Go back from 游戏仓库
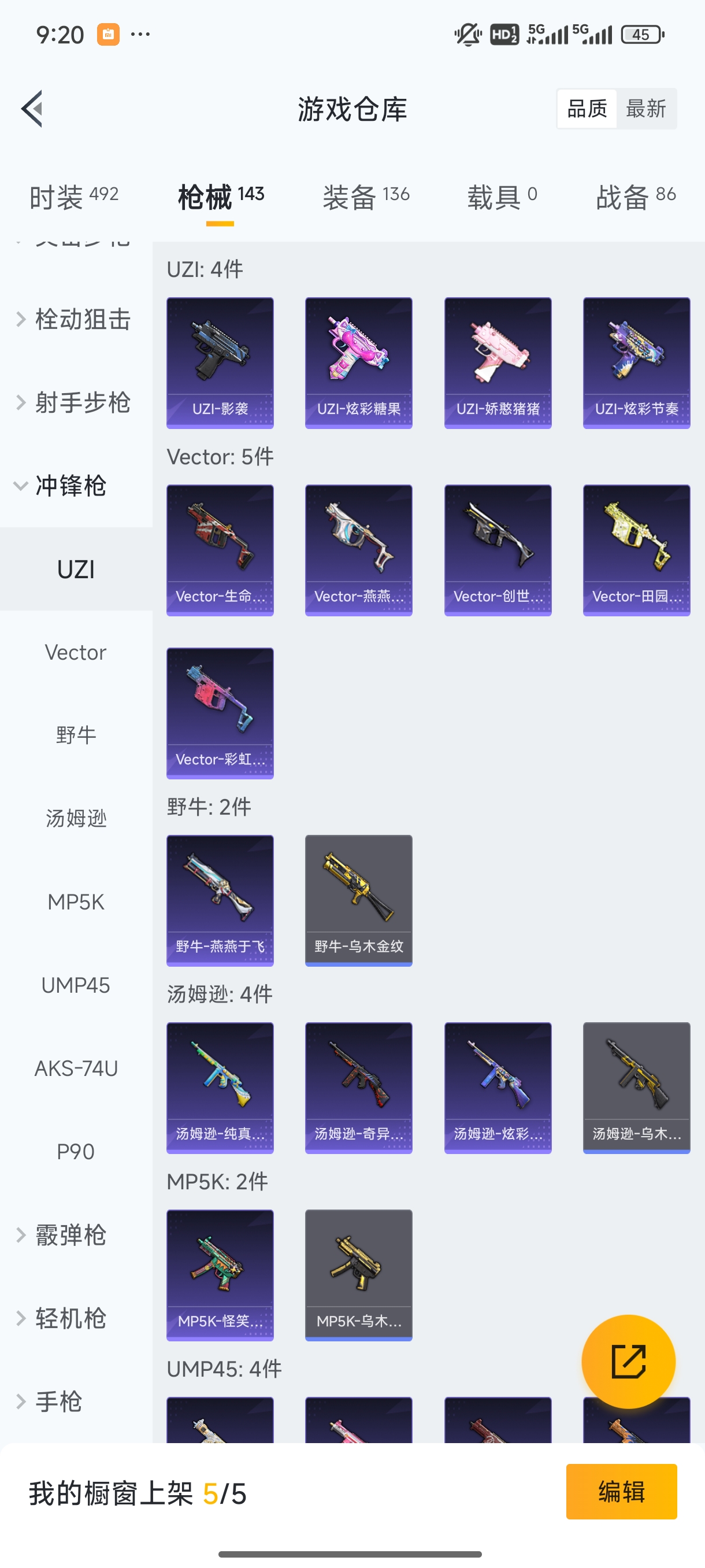The height and width of the screenshot is (1568, 705). pos(32,109)
